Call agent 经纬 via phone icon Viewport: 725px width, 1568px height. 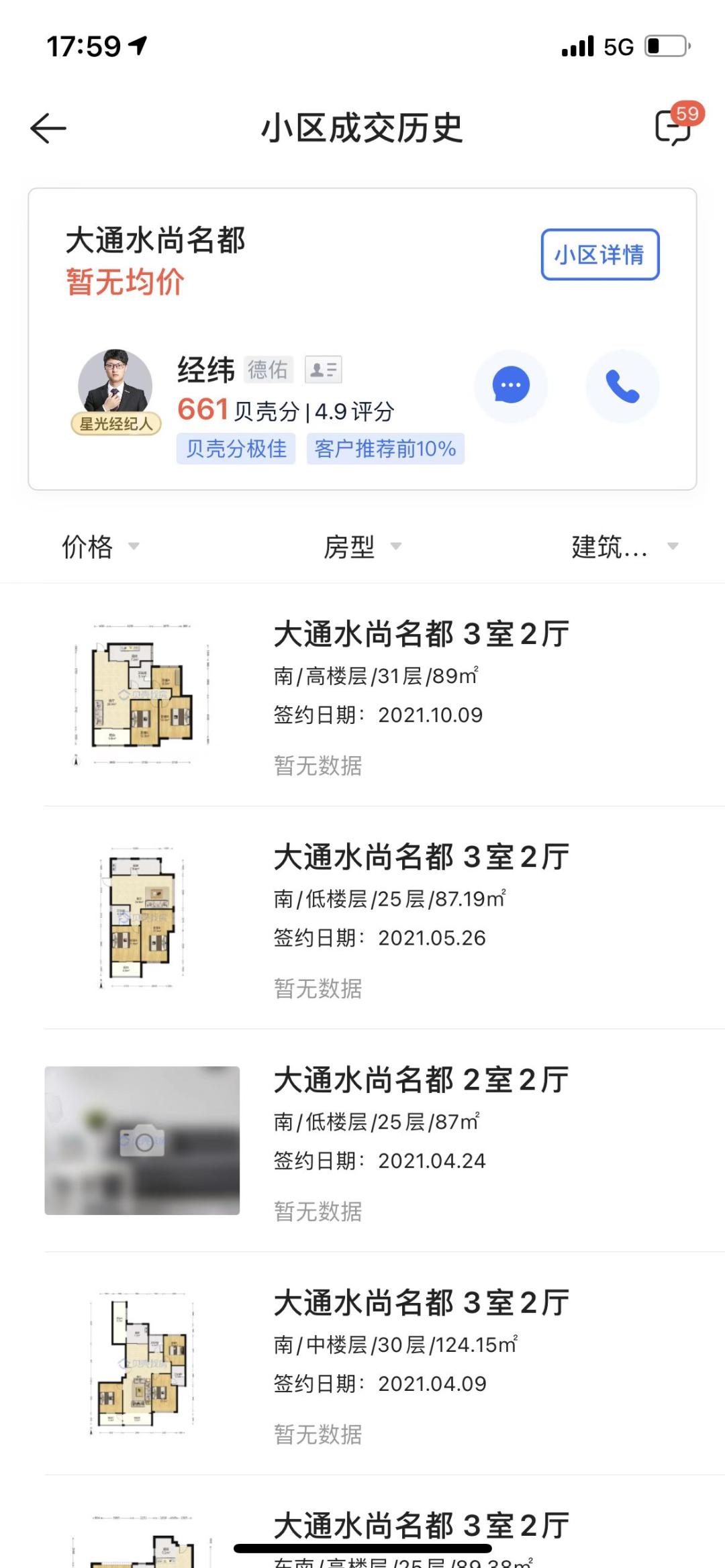(x=621, y=385)
